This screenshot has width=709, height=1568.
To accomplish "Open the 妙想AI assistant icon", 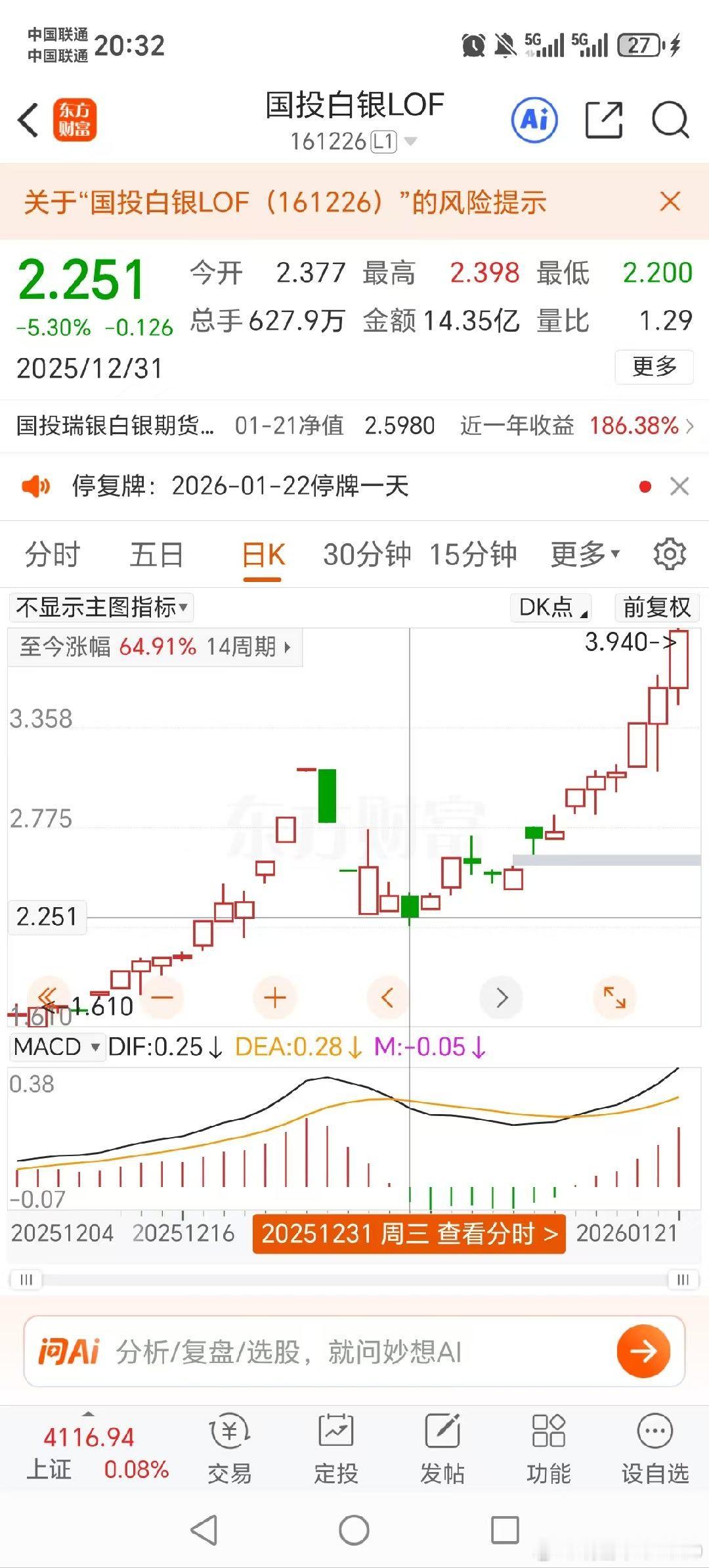I will point(534,121).
